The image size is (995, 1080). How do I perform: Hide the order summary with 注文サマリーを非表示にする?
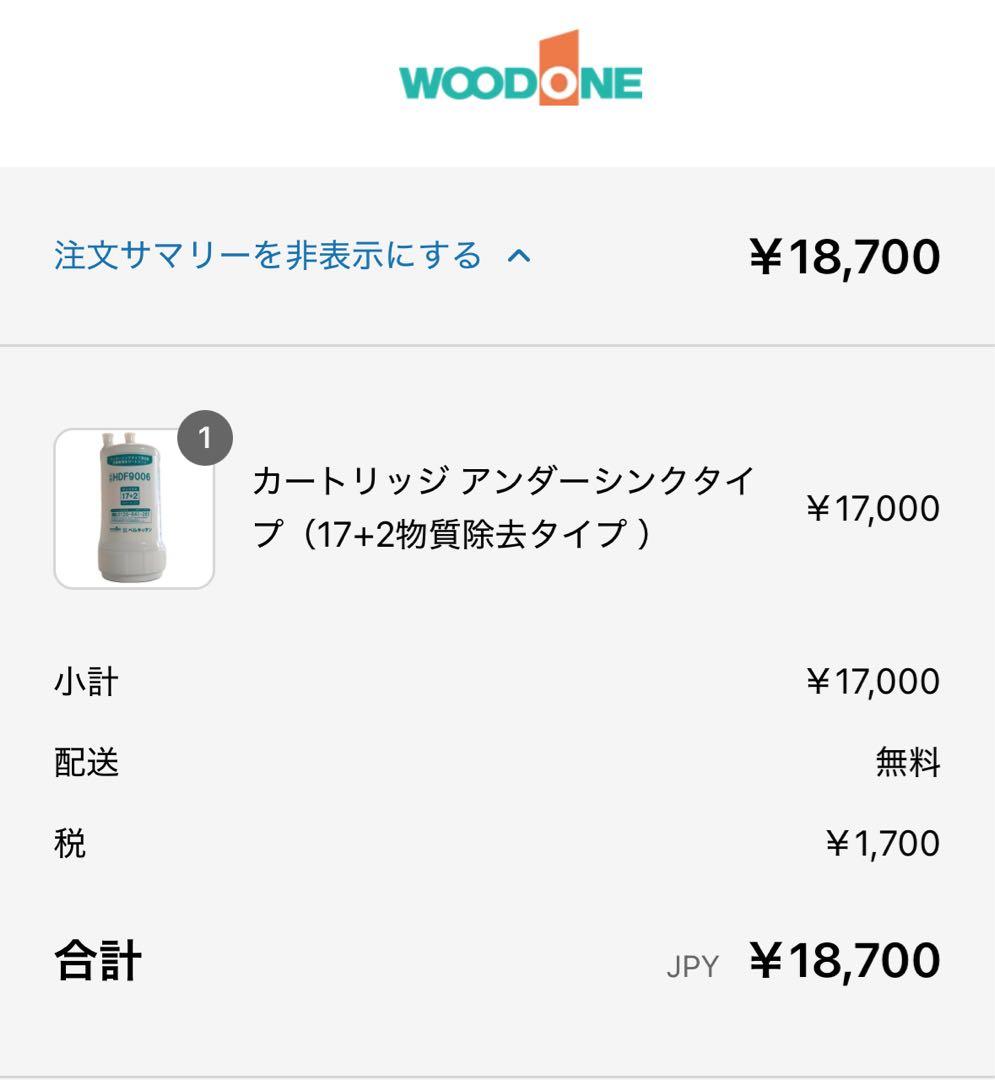265,255
